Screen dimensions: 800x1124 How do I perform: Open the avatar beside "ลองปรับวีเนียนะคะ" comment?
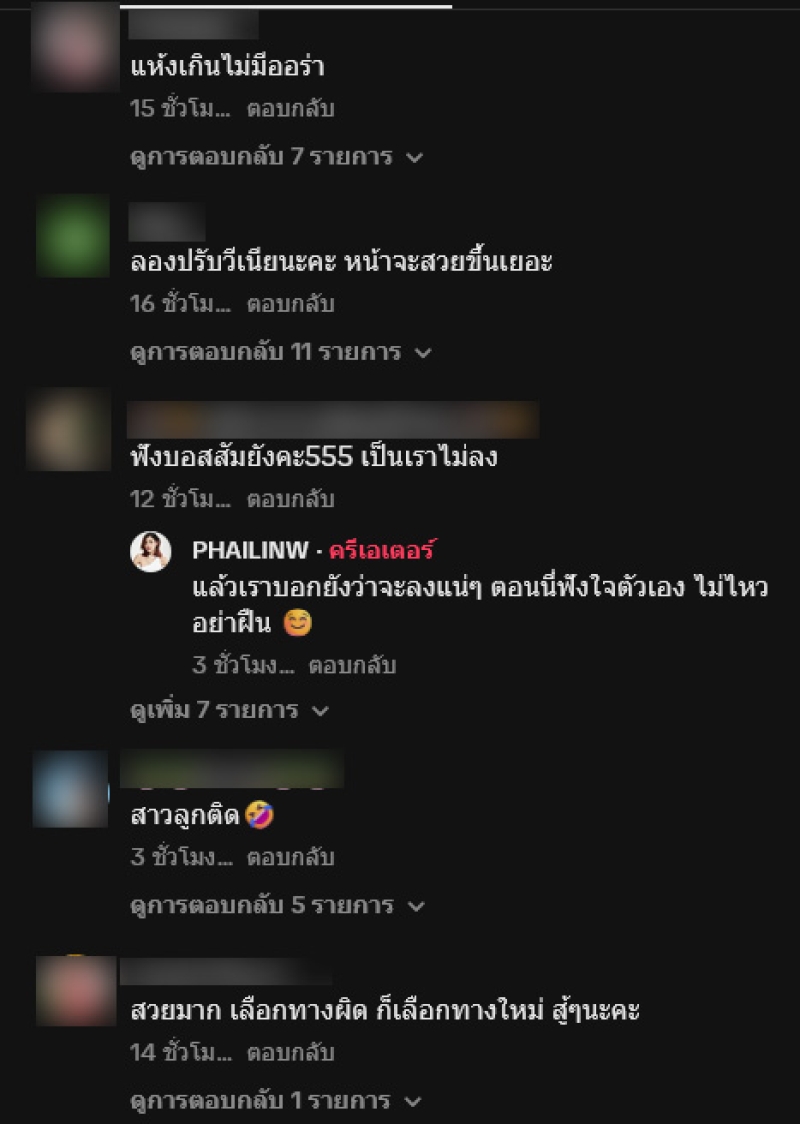coord(72,236)
